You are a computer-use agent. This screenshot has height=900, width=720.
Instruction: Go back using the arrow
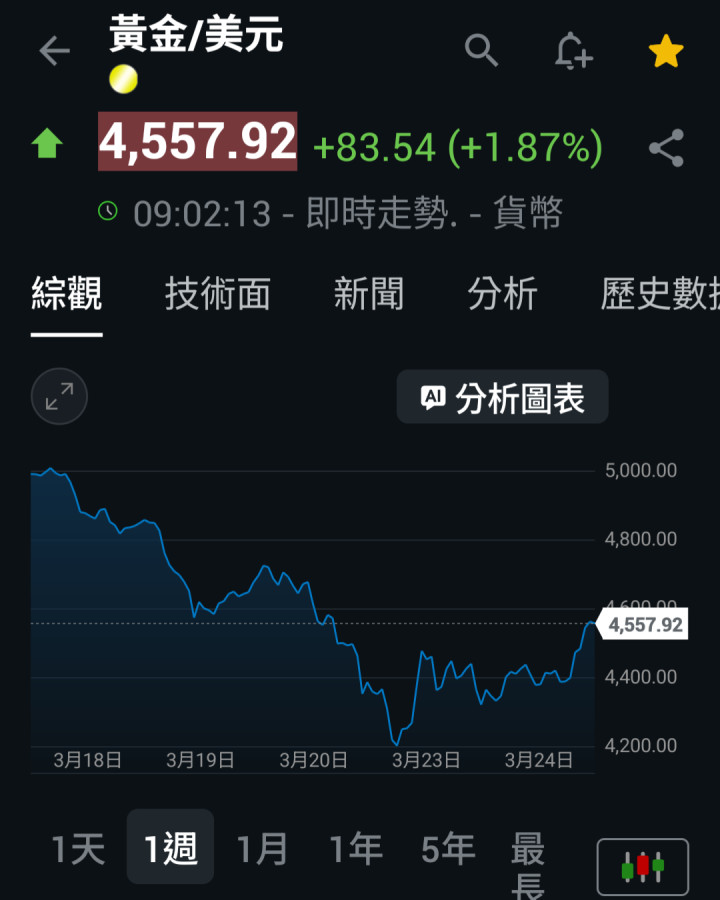pyautogui.click(x=54, y=51)
